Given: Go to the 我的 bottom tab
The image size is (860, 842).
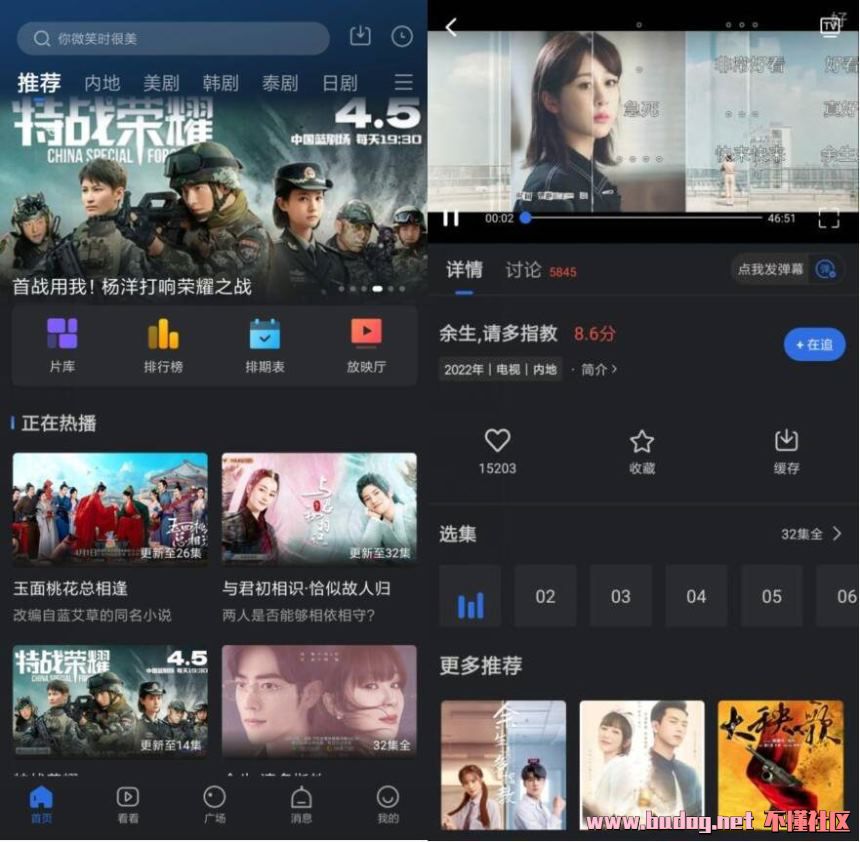Looking at the screenshot, I should [x=387, y=804].
